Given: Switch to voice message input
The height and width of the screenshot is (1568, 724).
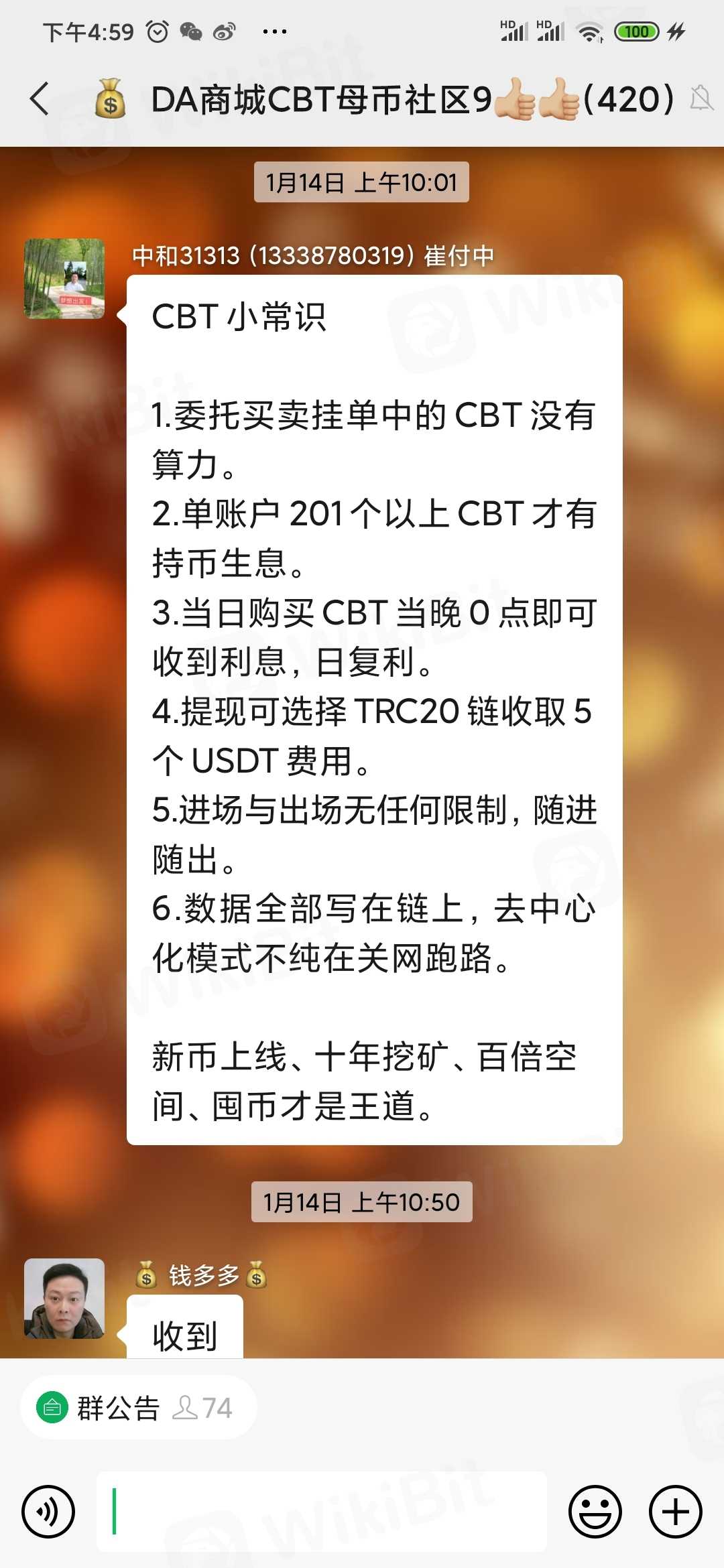Looking at the screenshot, I should (48, 1512).
